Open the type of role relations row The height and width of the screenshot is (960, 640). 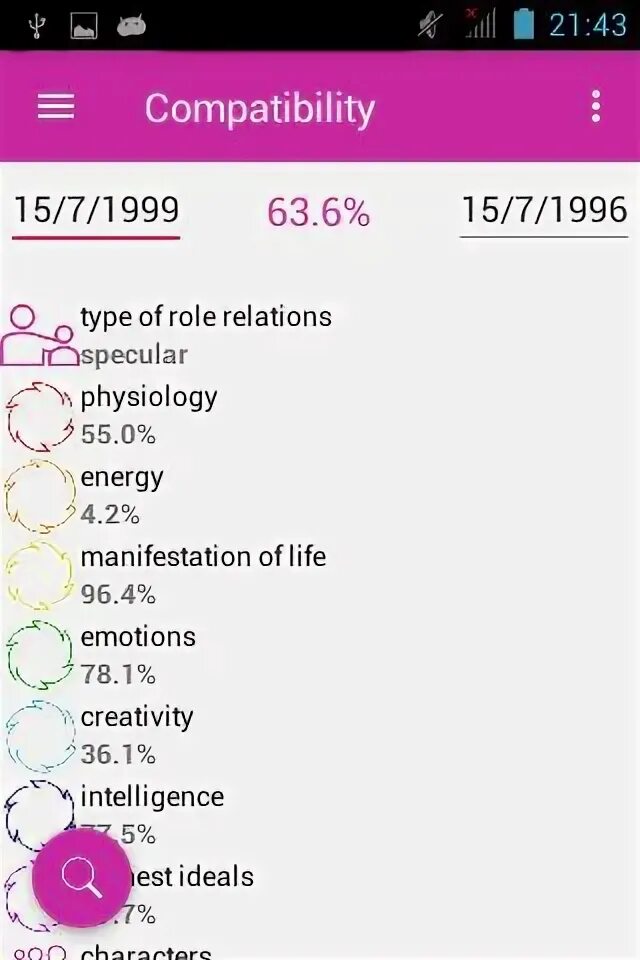pos(205,335)
